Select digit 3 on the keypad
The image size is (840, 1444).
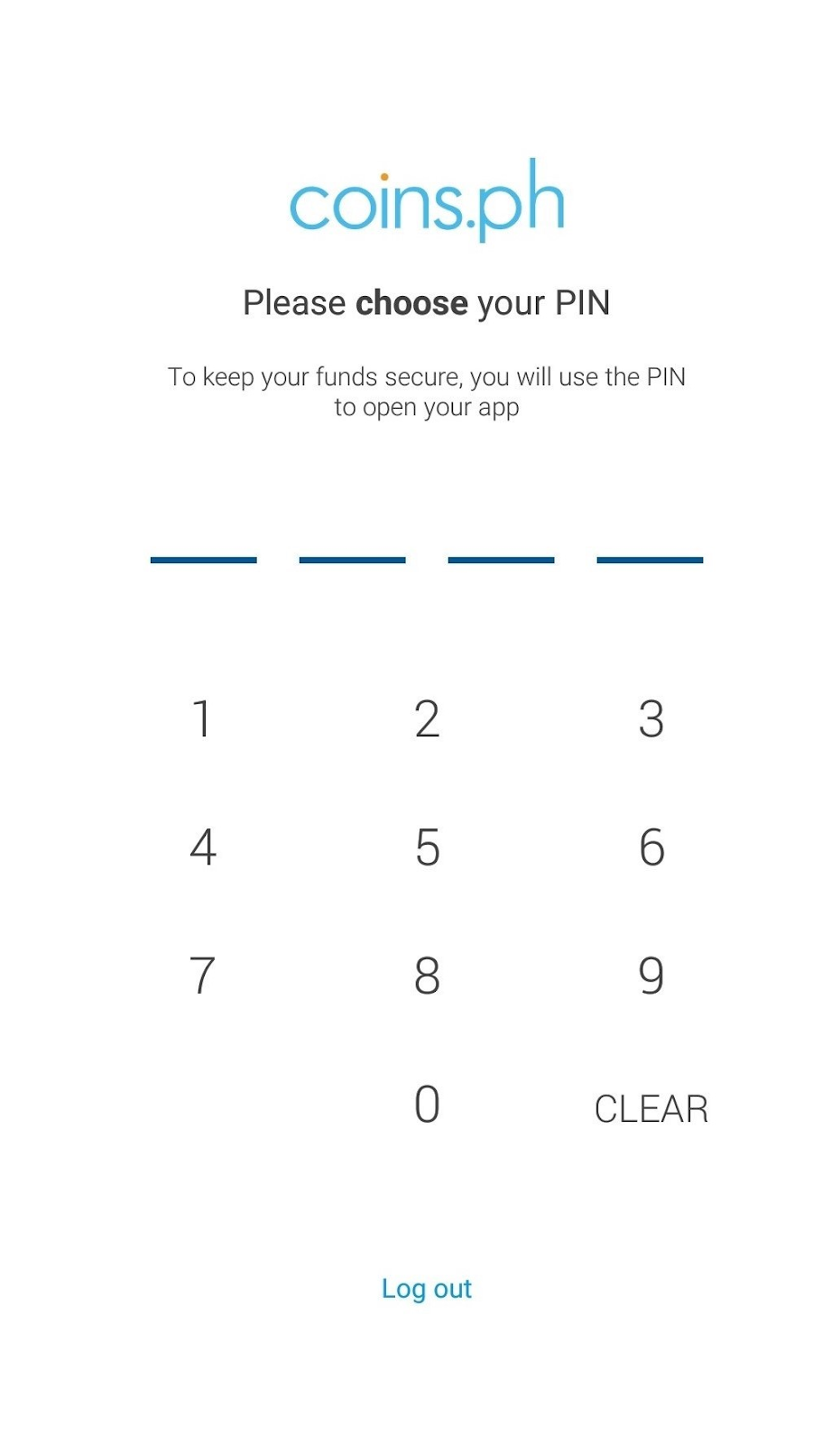[x=651, y=719]
